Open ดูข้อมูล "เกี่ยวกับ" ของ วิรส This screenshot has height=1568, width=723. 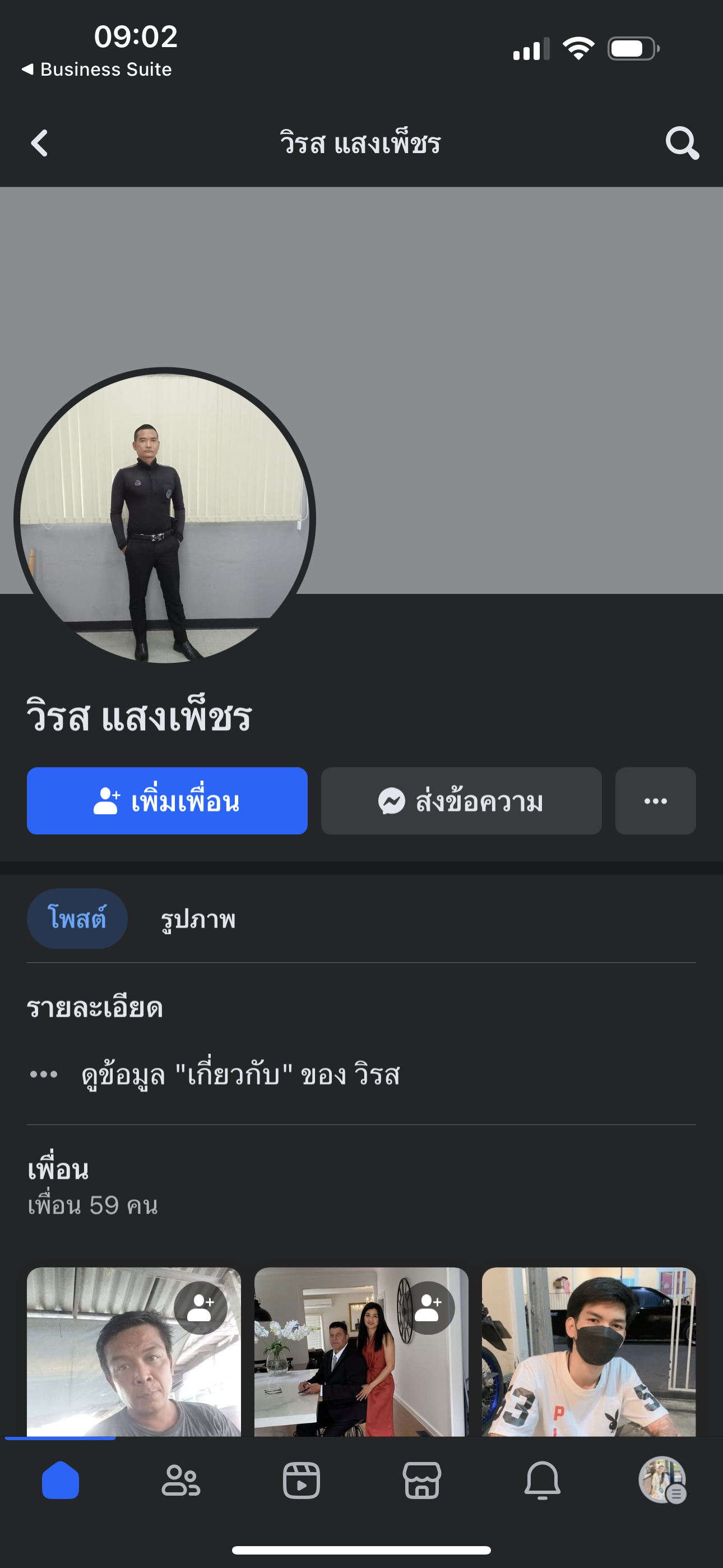click(x=240, y=1074)
